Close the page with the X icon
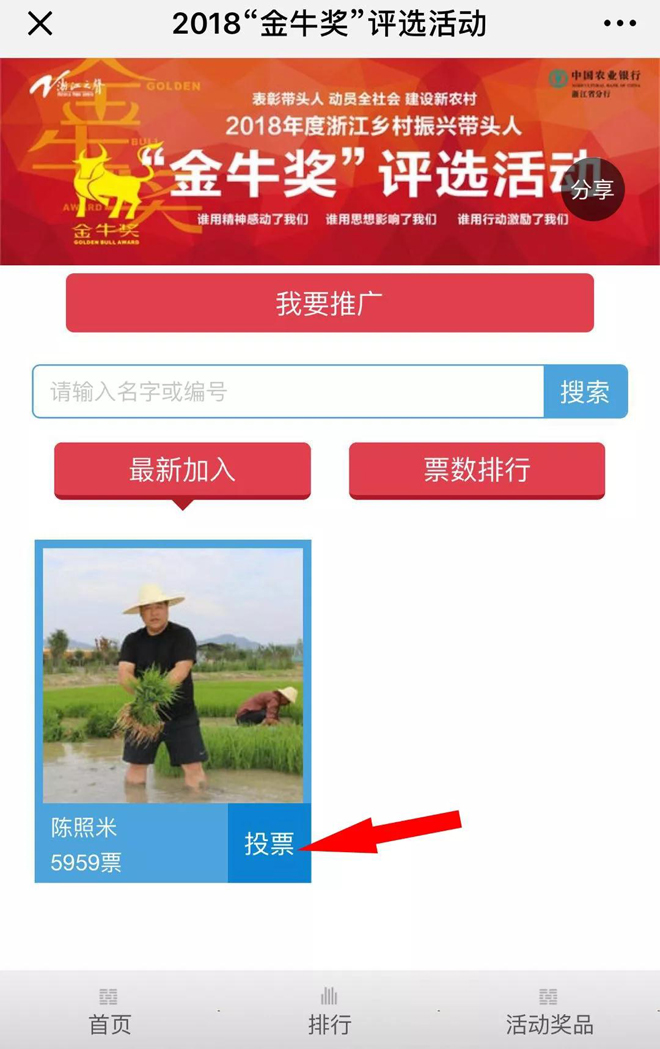The image size is (660, 1049). coord(39,24)
